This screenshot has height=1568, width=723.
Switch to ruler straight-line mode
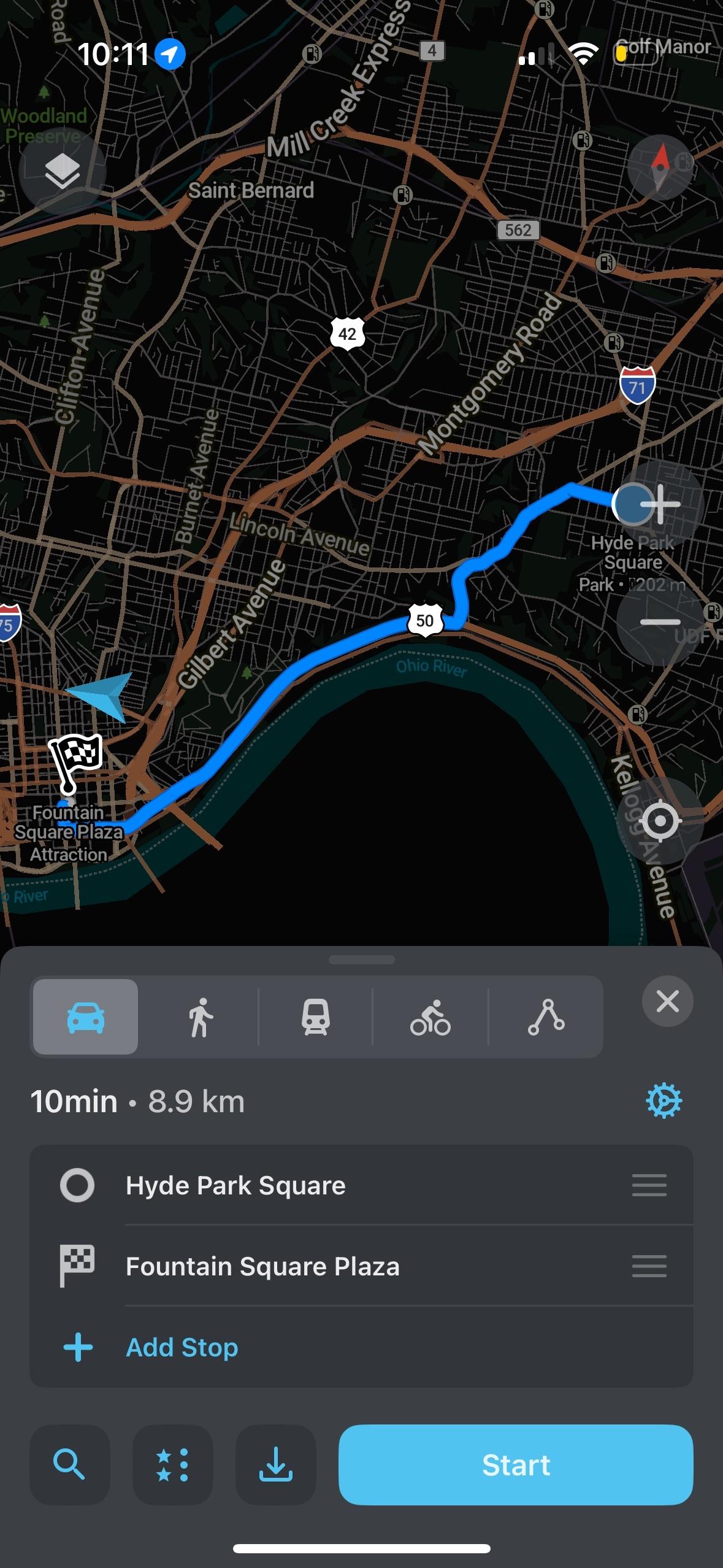click(x=546, y=1017)
